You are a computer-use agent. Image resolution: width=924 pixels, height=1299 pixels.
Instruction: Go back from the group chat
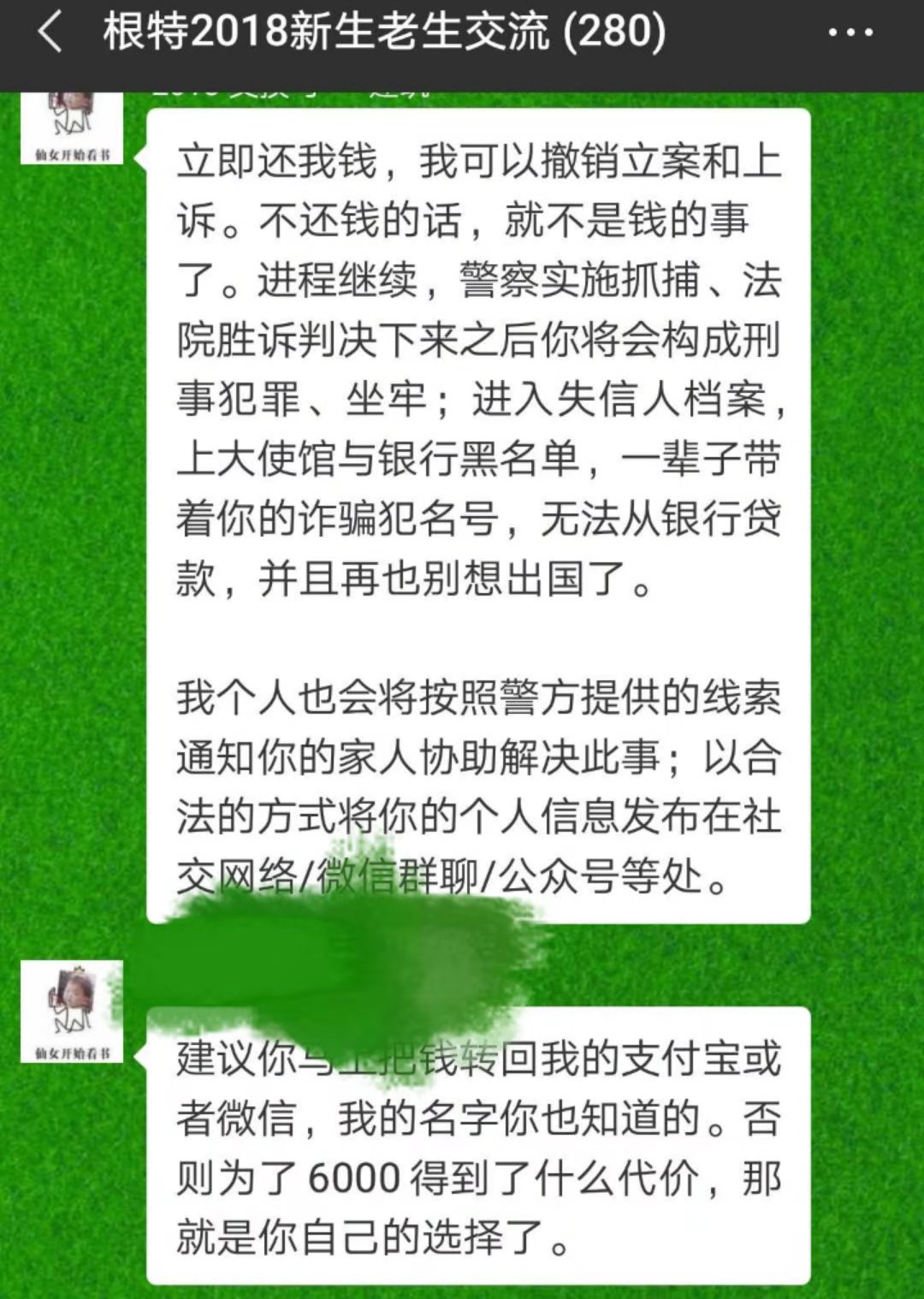pos(50,34)
